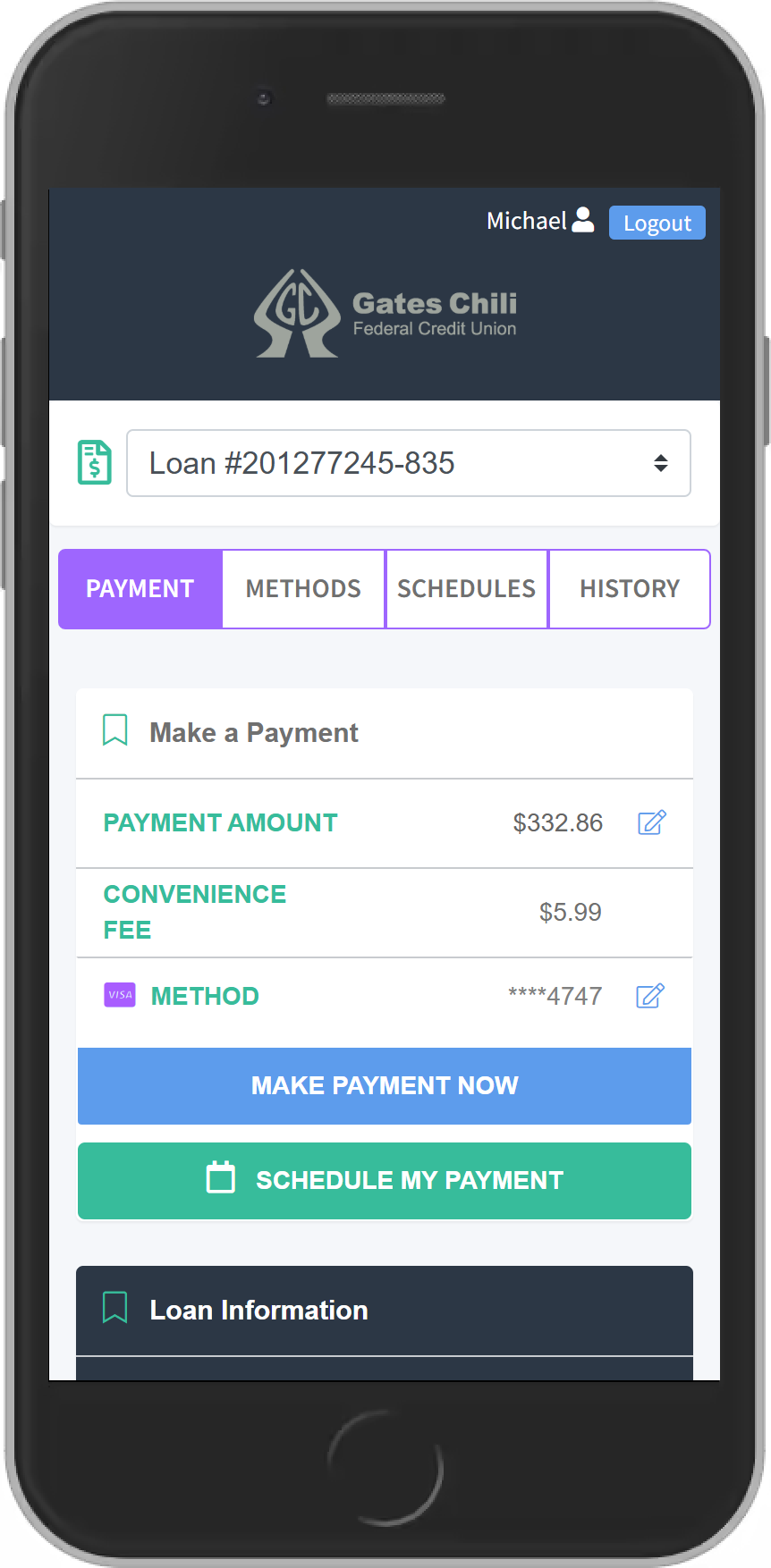The height and width of the screenshot is (1568, 771).
Task: Edit the payment amount $332.86
Action: coord(651,822)
